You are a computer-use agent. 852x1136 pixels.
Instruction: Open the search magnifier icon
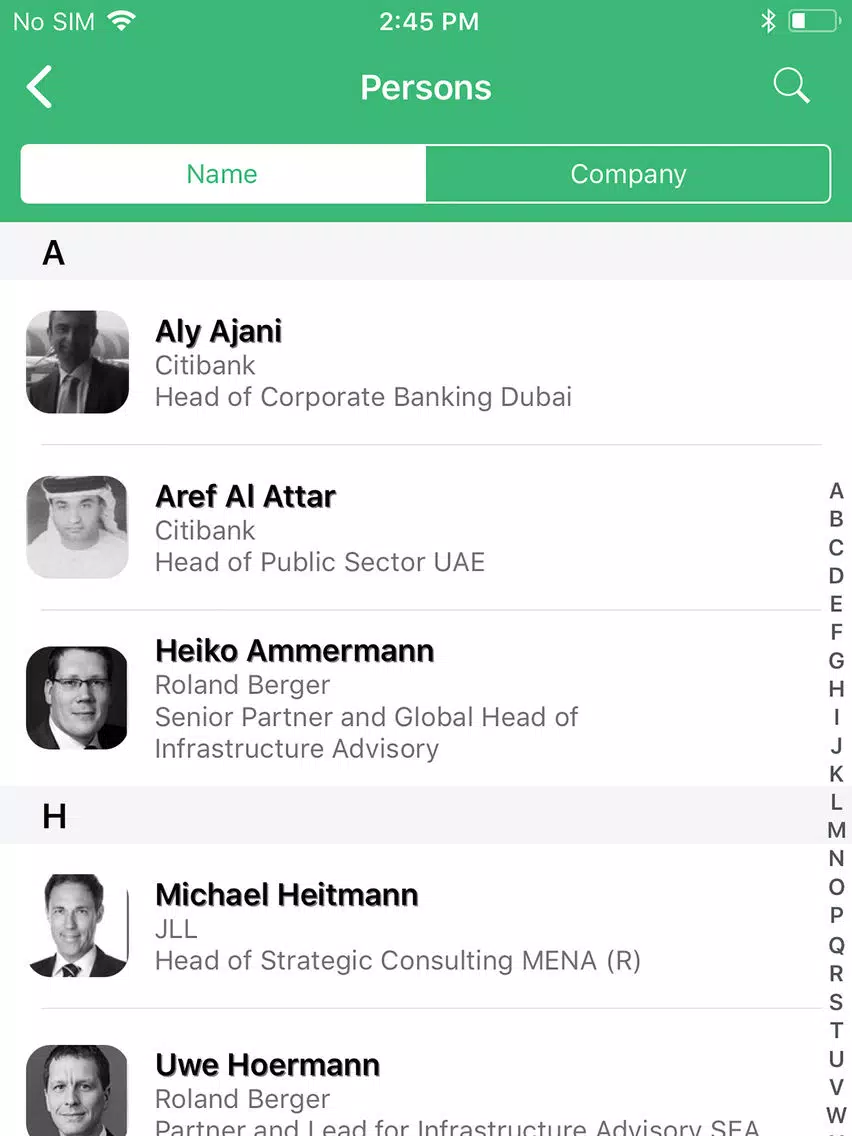click(791, 87)
